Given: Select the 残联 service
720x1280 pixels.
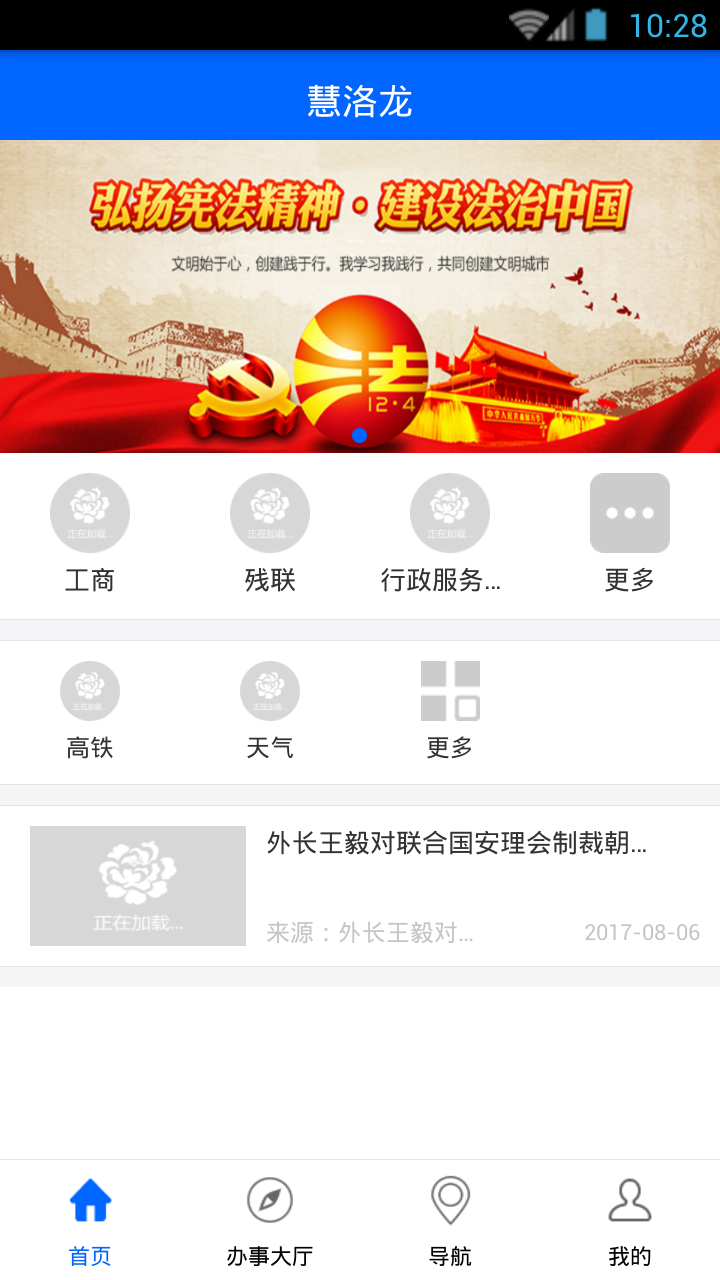Looking at the screenshot, I should pyautogui.click(x=270, y=533).
